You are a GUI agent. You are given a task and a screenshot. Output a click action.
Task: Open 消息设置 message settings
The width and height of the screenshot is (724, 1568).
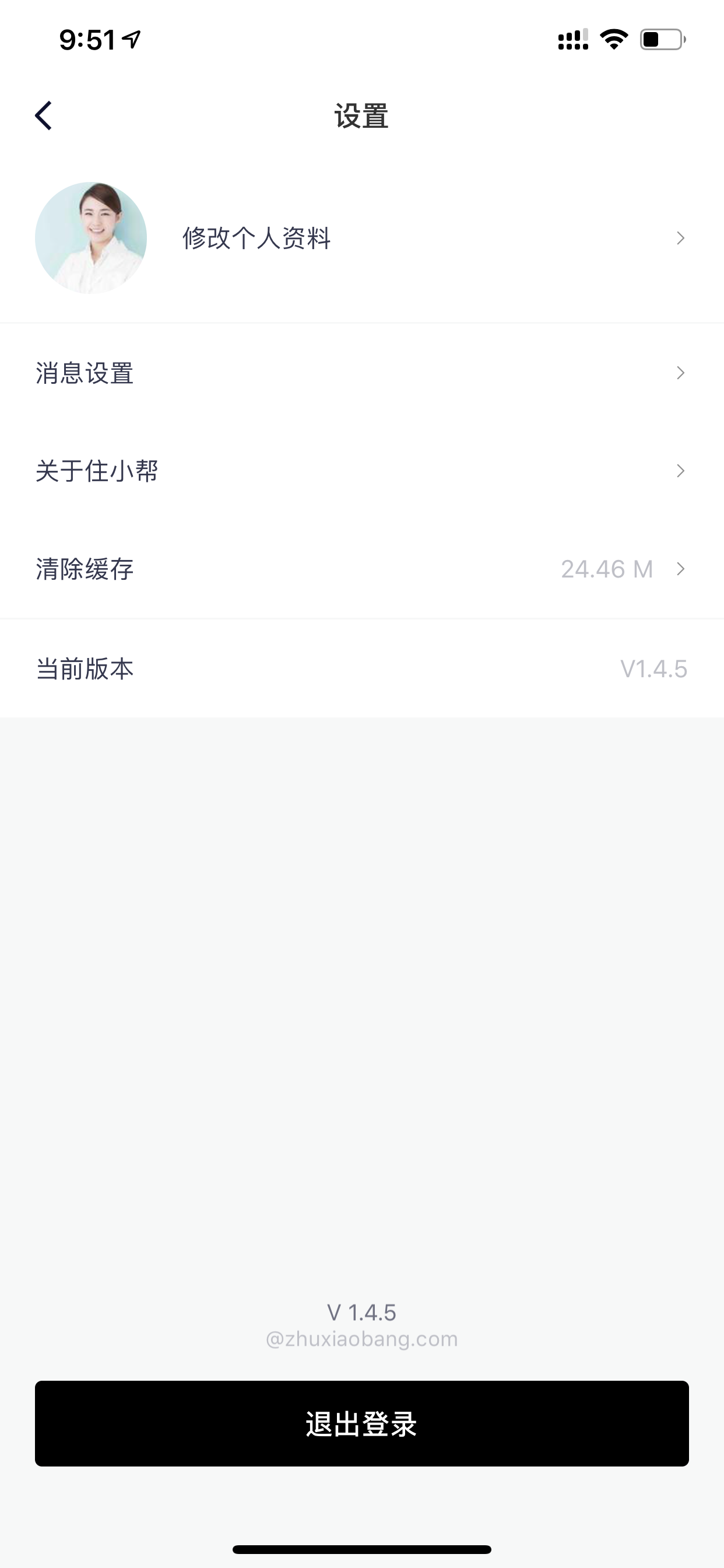tap(362, 373)
